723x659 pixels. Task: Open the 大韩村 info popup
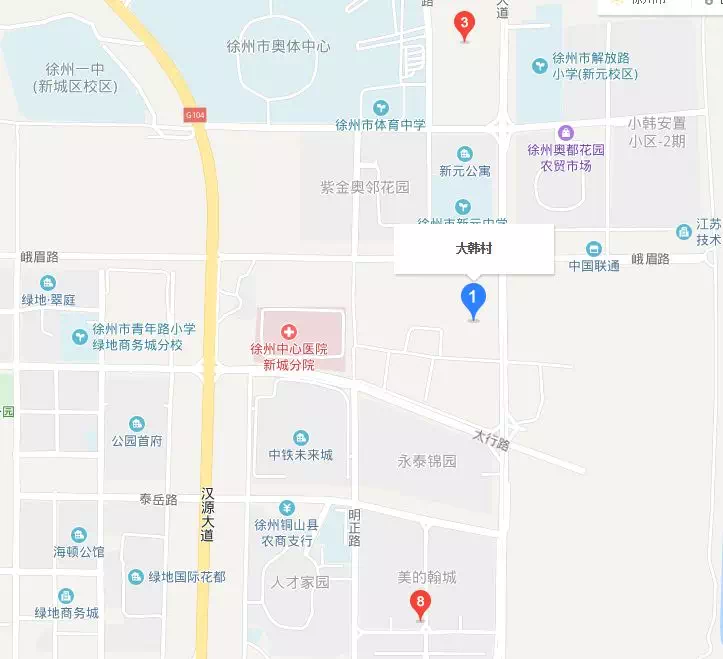(474, 249)
